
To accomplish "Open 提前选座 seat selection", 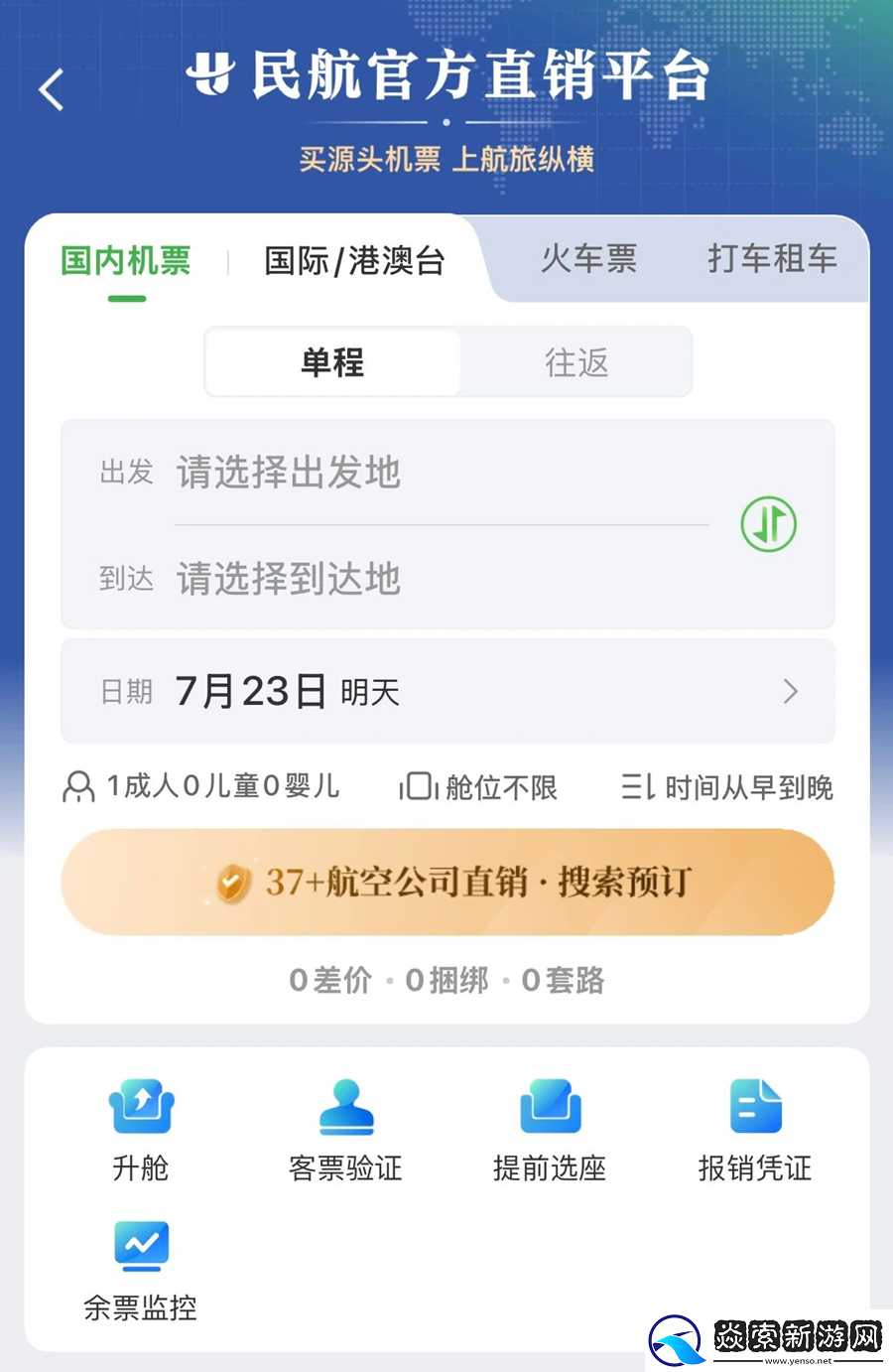I will [x=551, y=1127].
